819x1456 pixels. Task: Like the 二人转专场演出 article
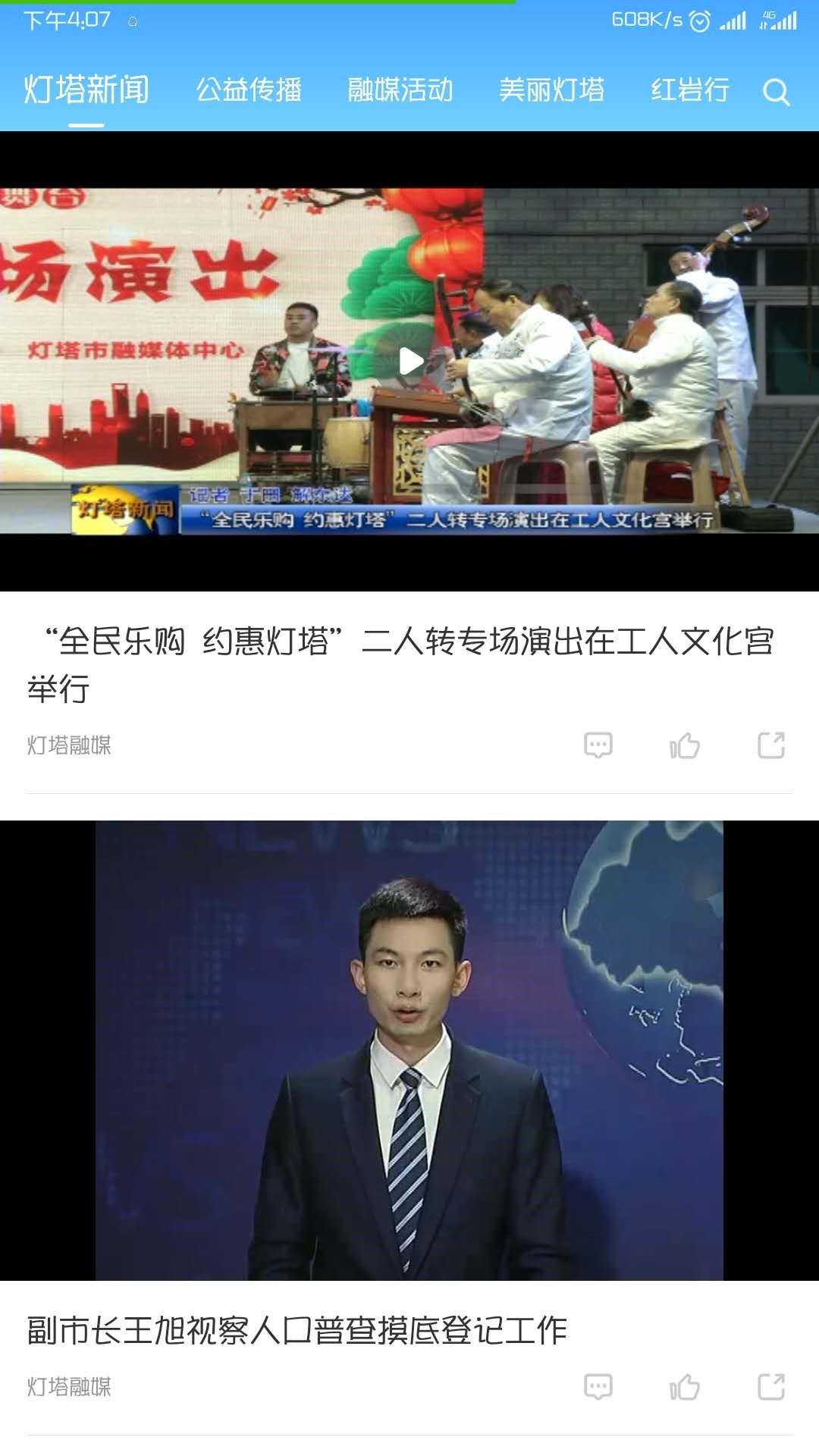(x=683, y=746)
